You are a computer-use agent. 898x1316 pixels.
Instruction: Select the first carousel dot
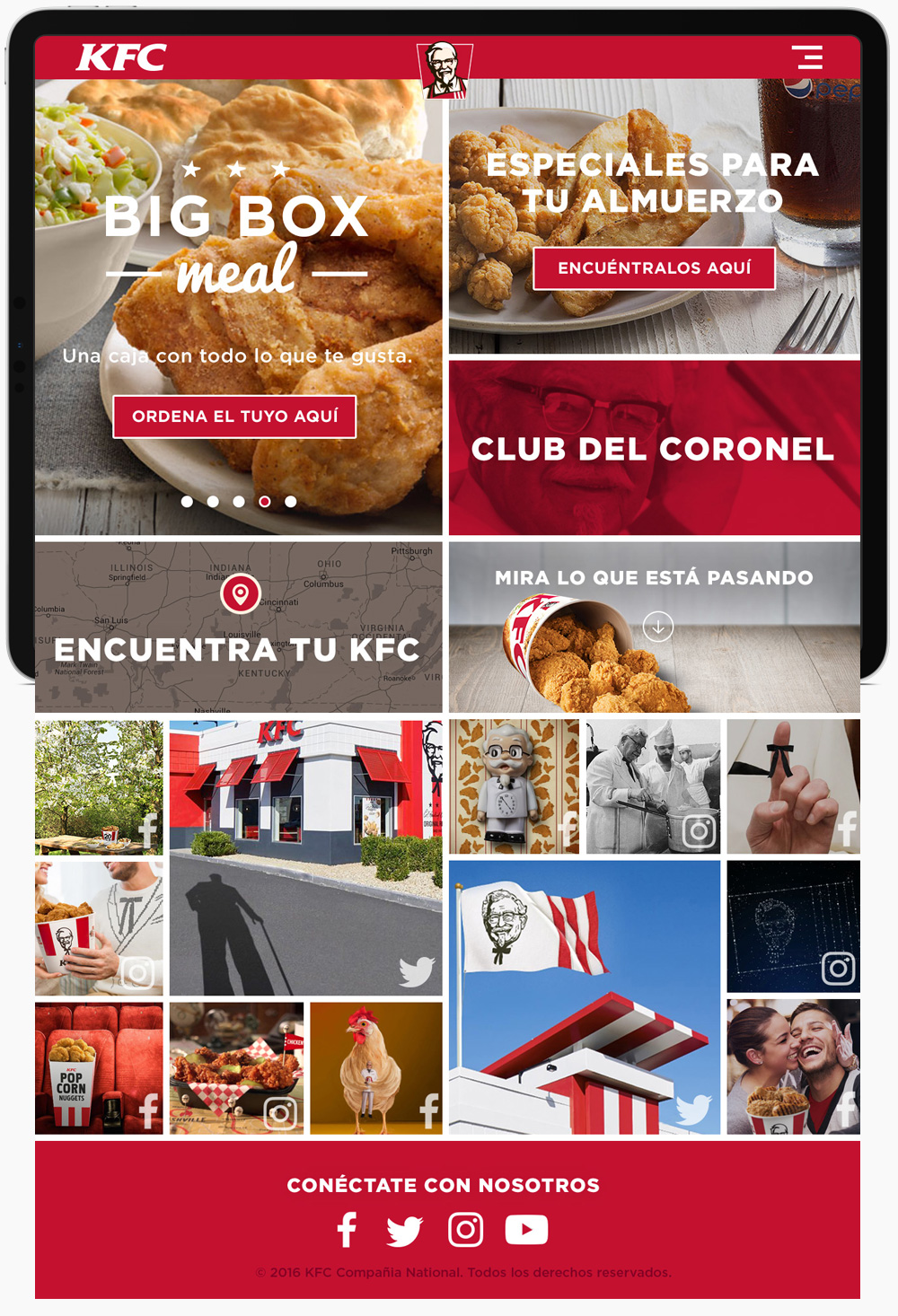[x=187, y=502]
